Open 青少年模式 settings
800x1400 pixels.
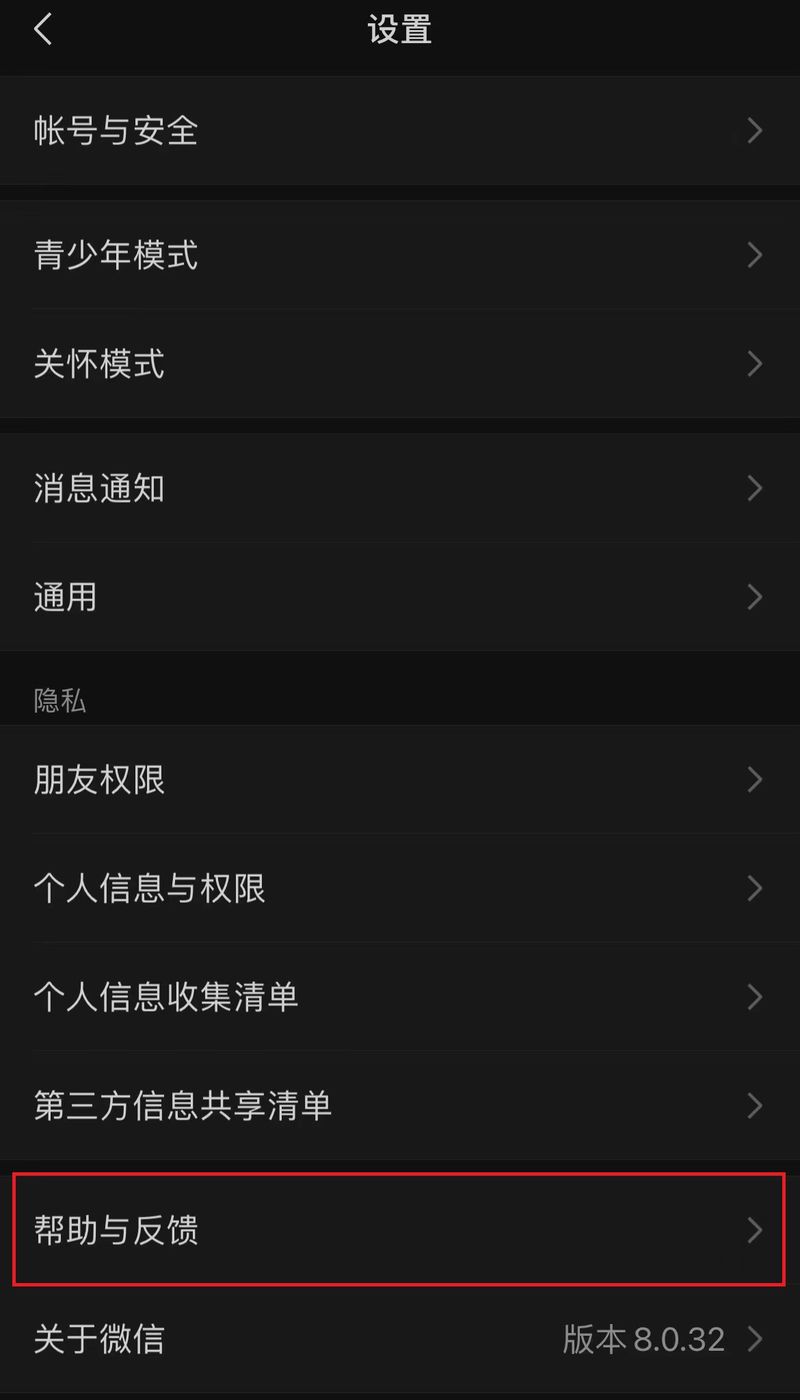(400, 255)
